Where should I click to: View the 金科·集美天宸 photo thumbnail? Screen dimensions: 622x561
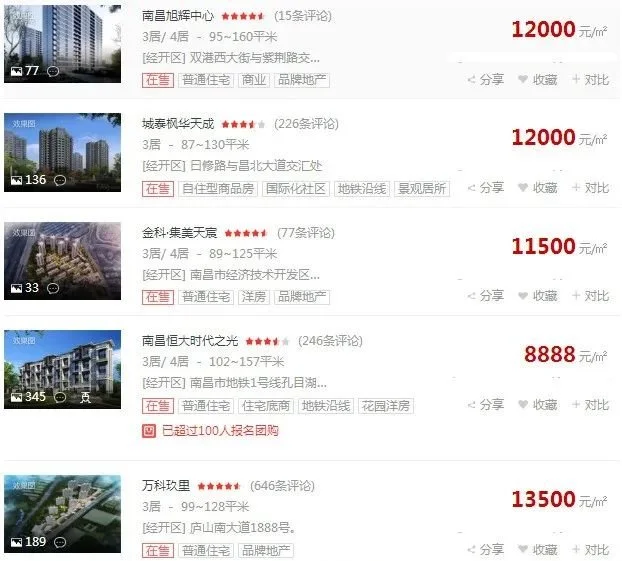[62, 259]
